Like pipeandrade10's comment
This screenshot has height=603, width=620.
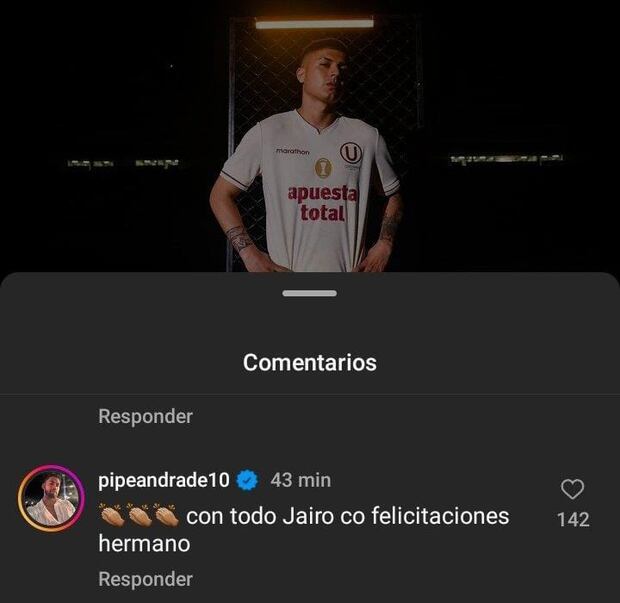pos(572,489)
